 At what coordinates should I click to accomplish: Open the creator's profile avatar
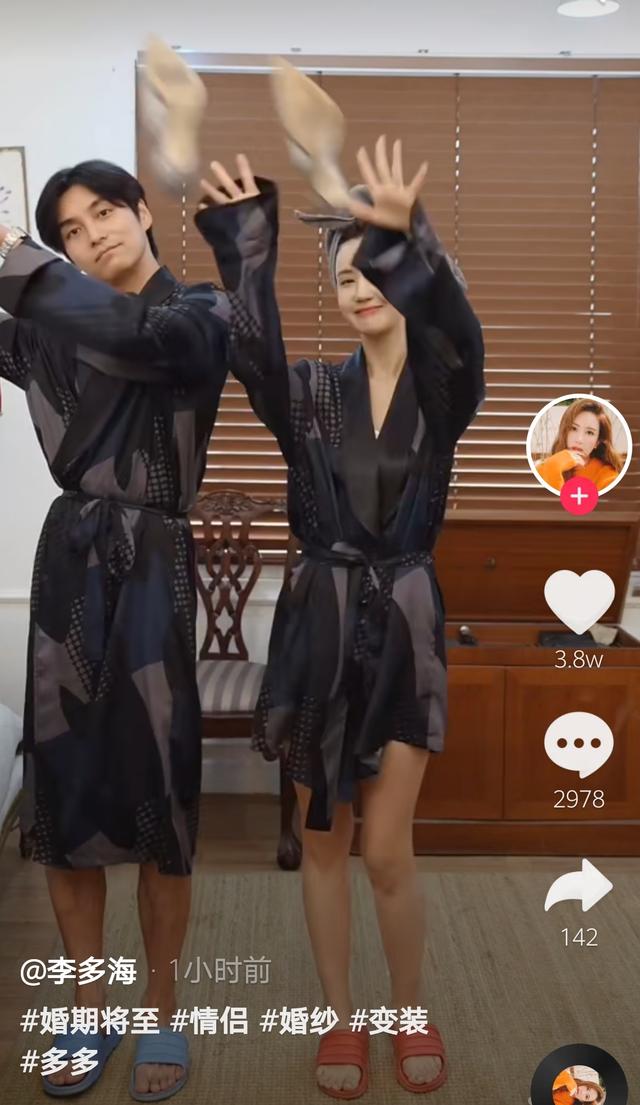point(579,444)
